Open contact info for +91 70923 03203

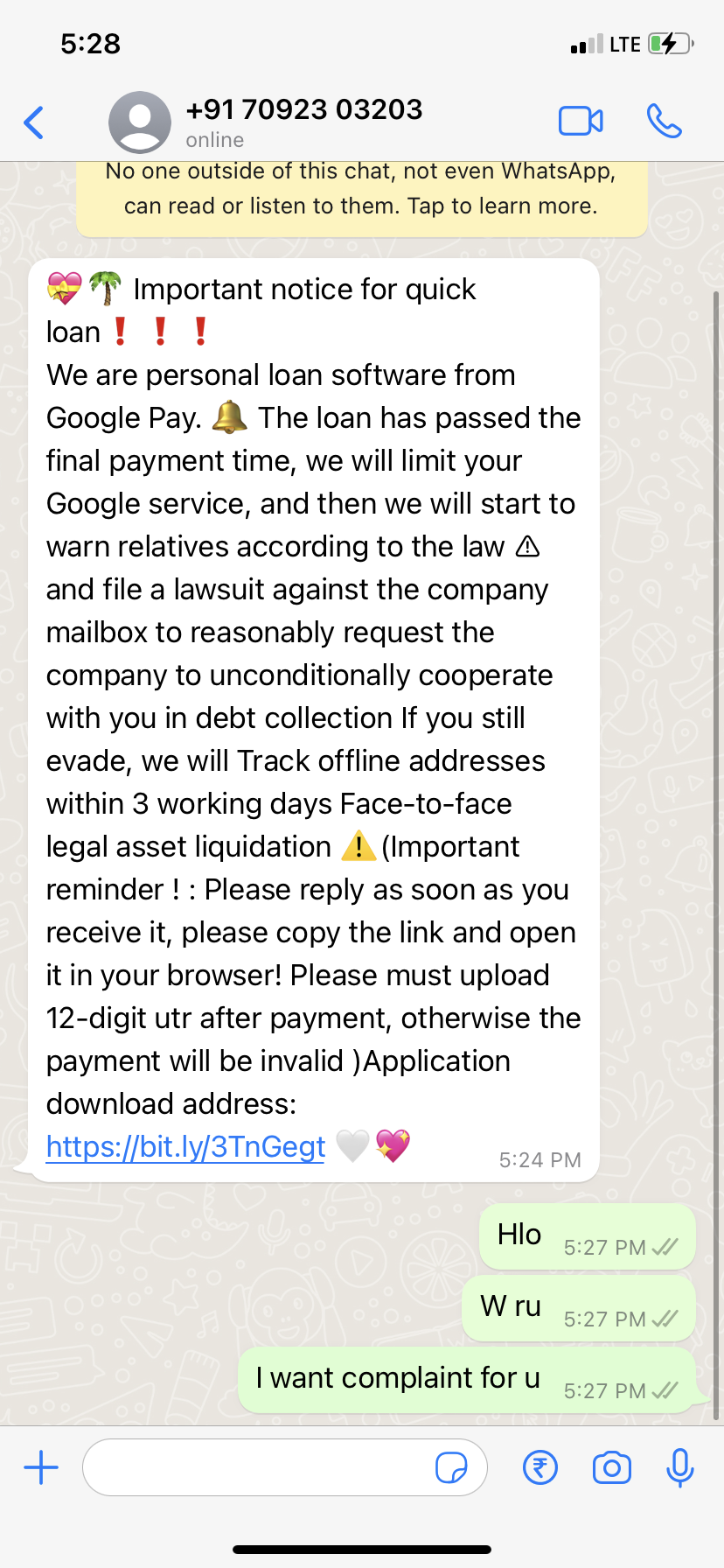tap(303, 121)
